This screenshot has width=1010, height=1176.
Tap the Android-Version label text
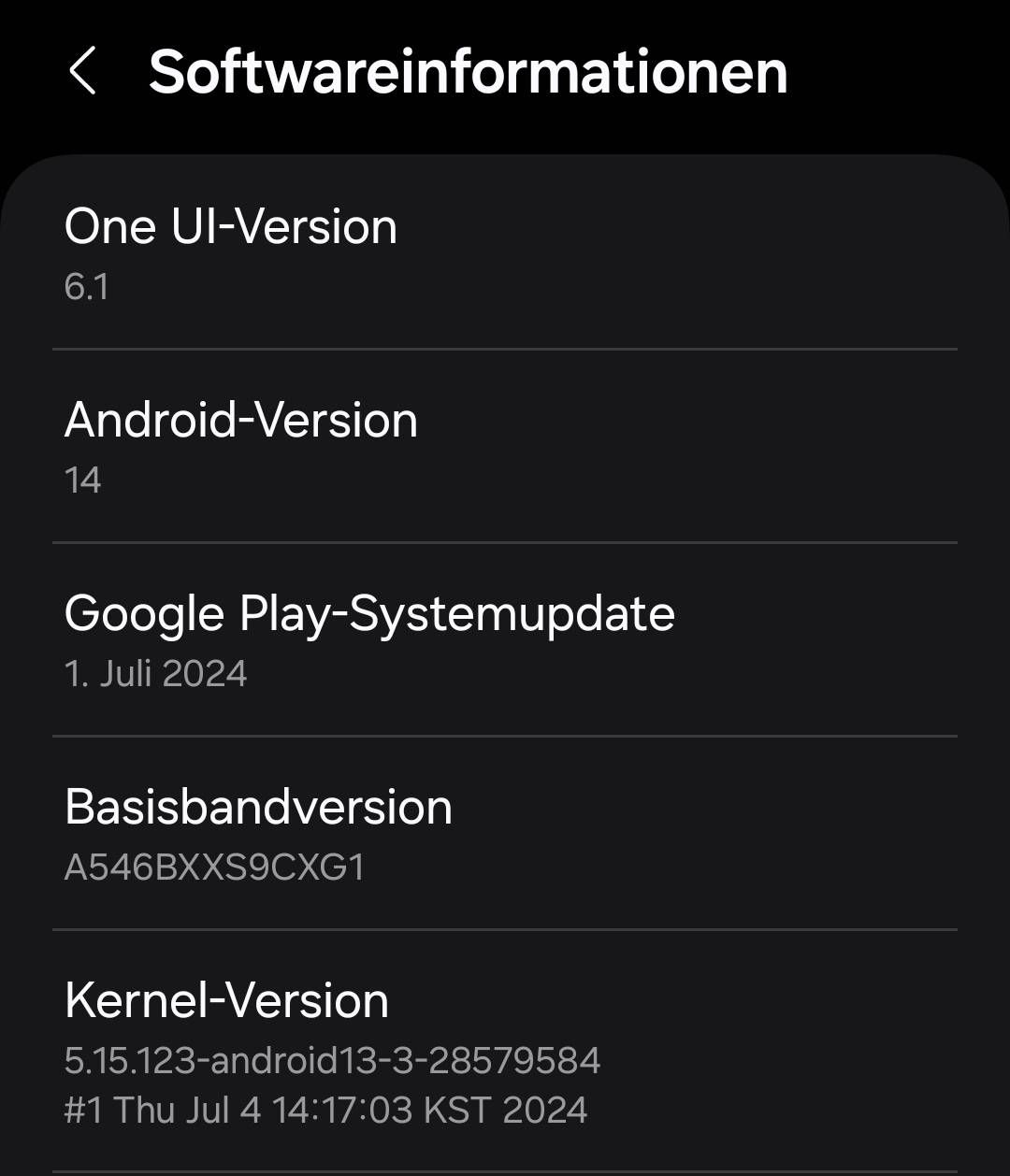[x=240, y=421]
